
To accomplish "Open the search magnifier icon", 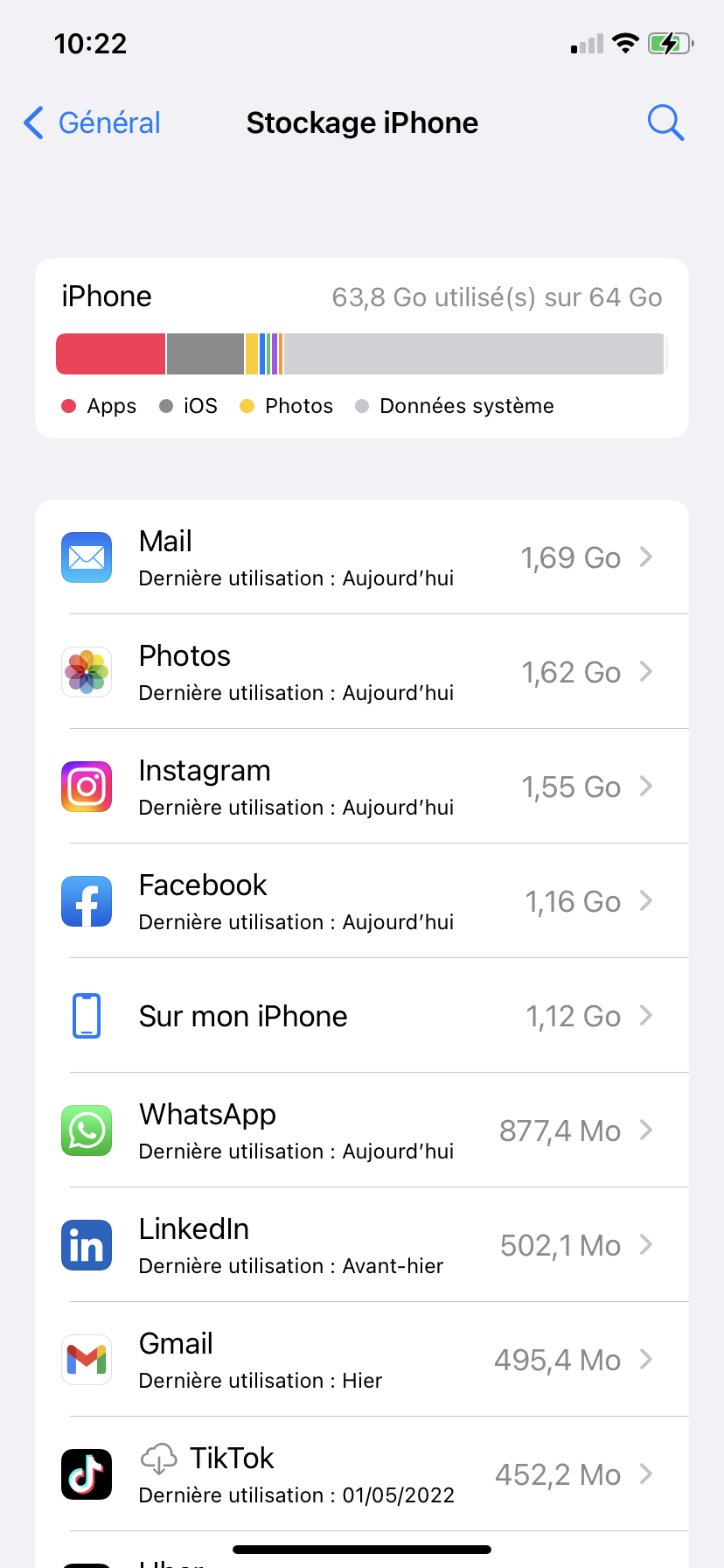I will 665,123.
